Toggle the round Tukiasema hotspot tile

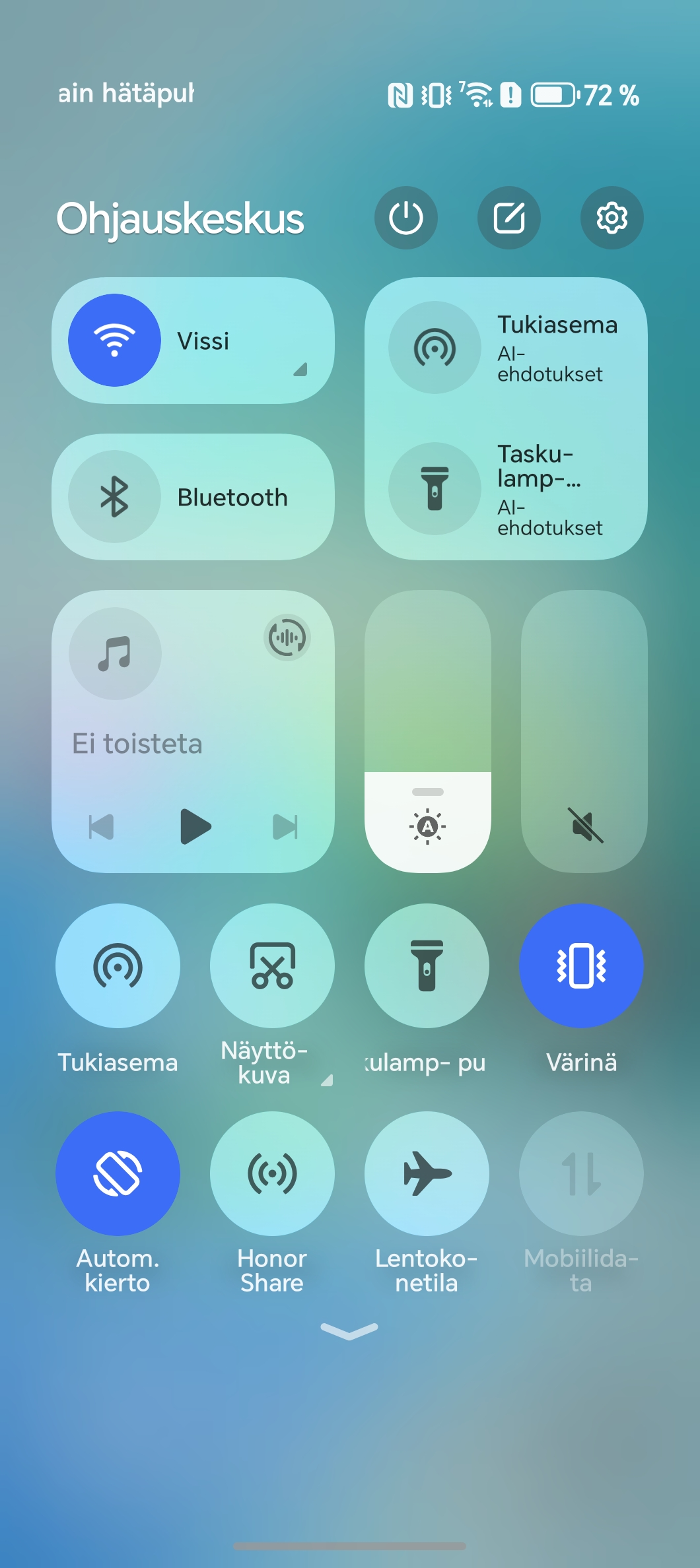[118, 965]
